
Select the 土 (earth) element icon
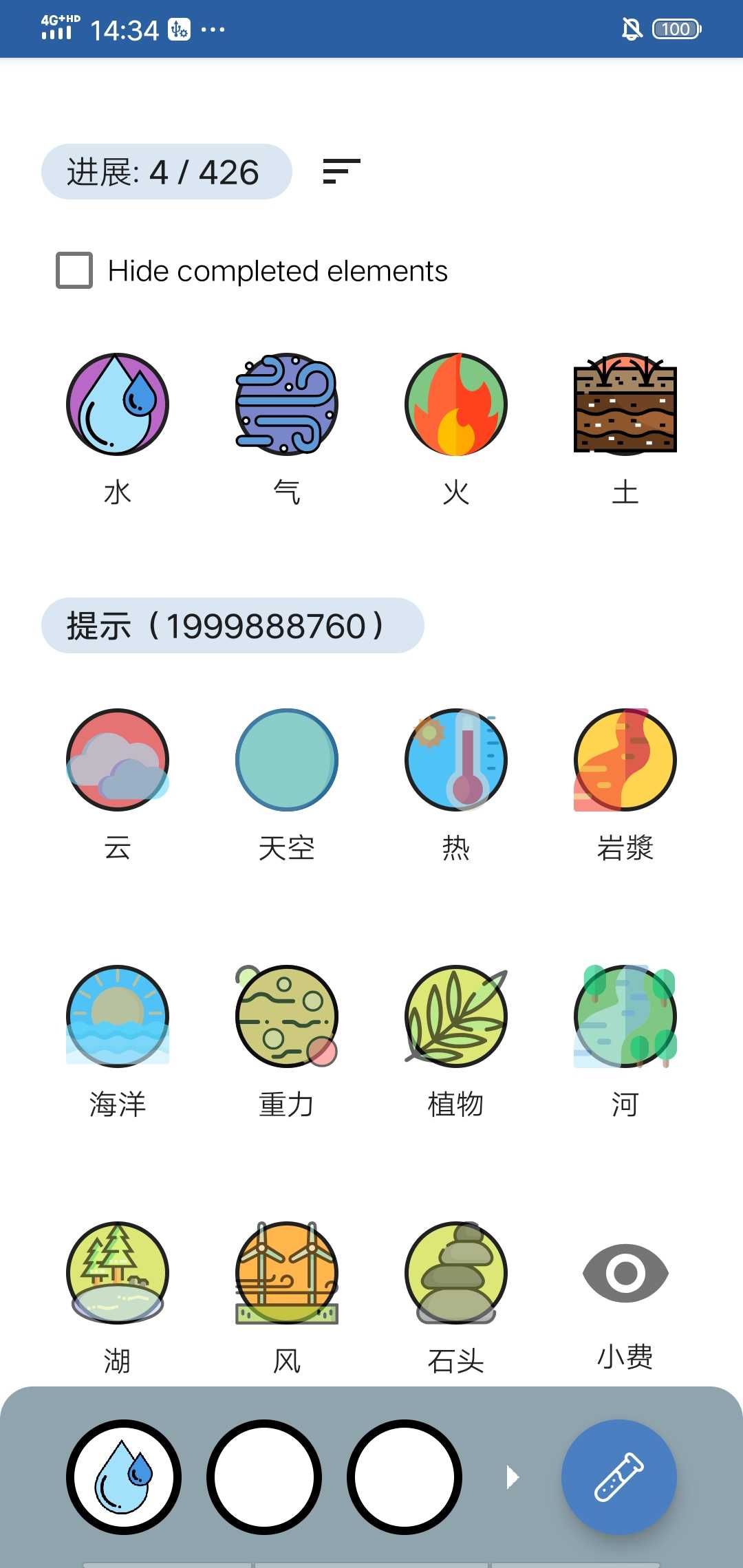(x=625, y=405)
